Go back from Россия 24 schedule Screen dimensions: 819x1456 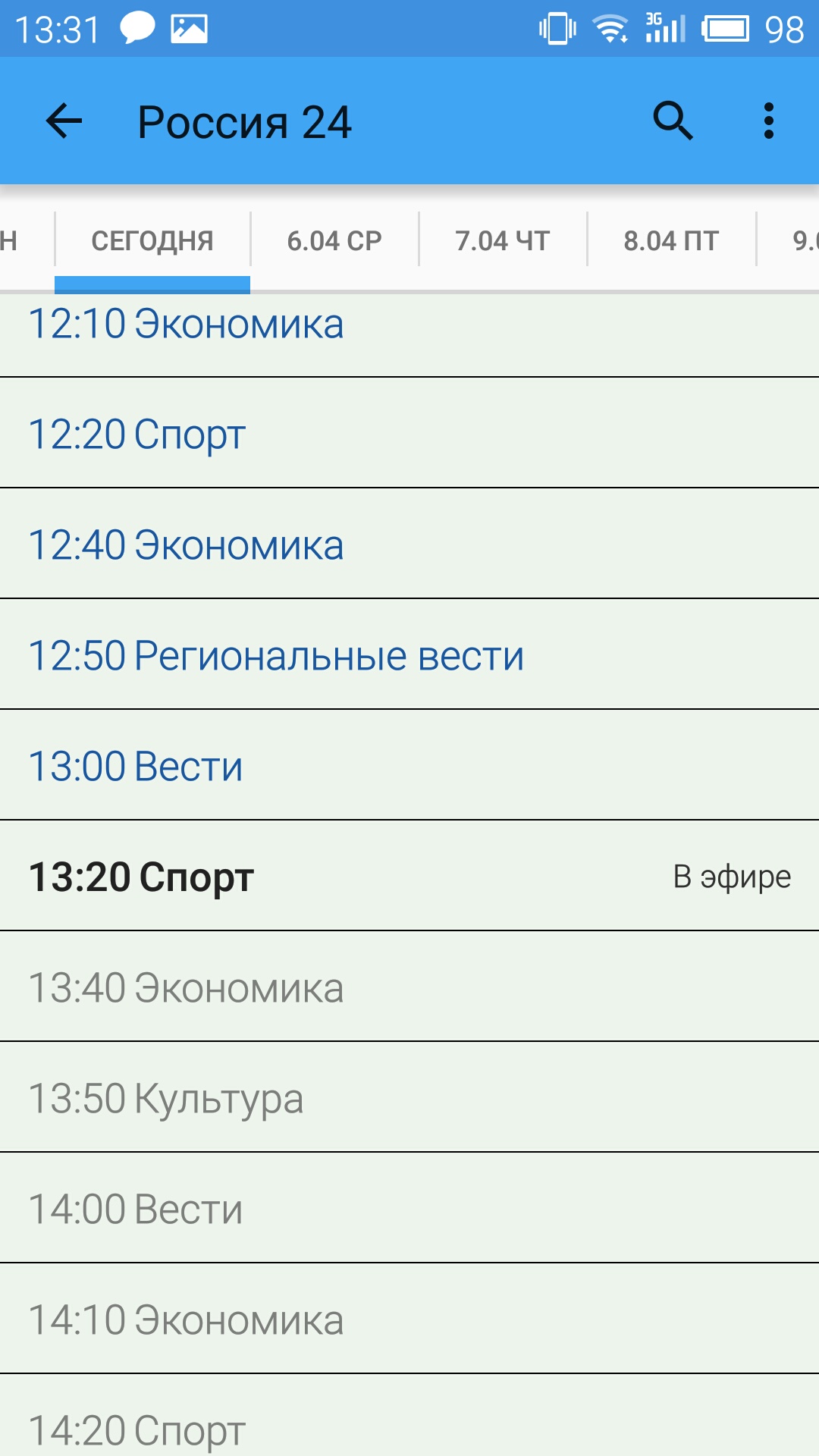click(64, 121)
